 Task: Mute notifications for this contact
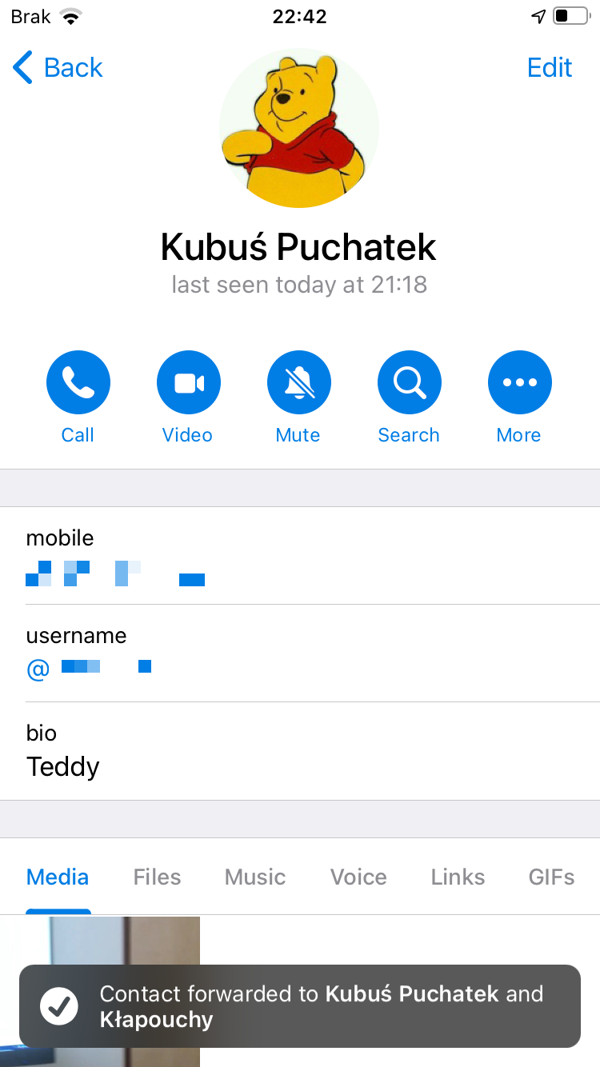pos(298,397)
